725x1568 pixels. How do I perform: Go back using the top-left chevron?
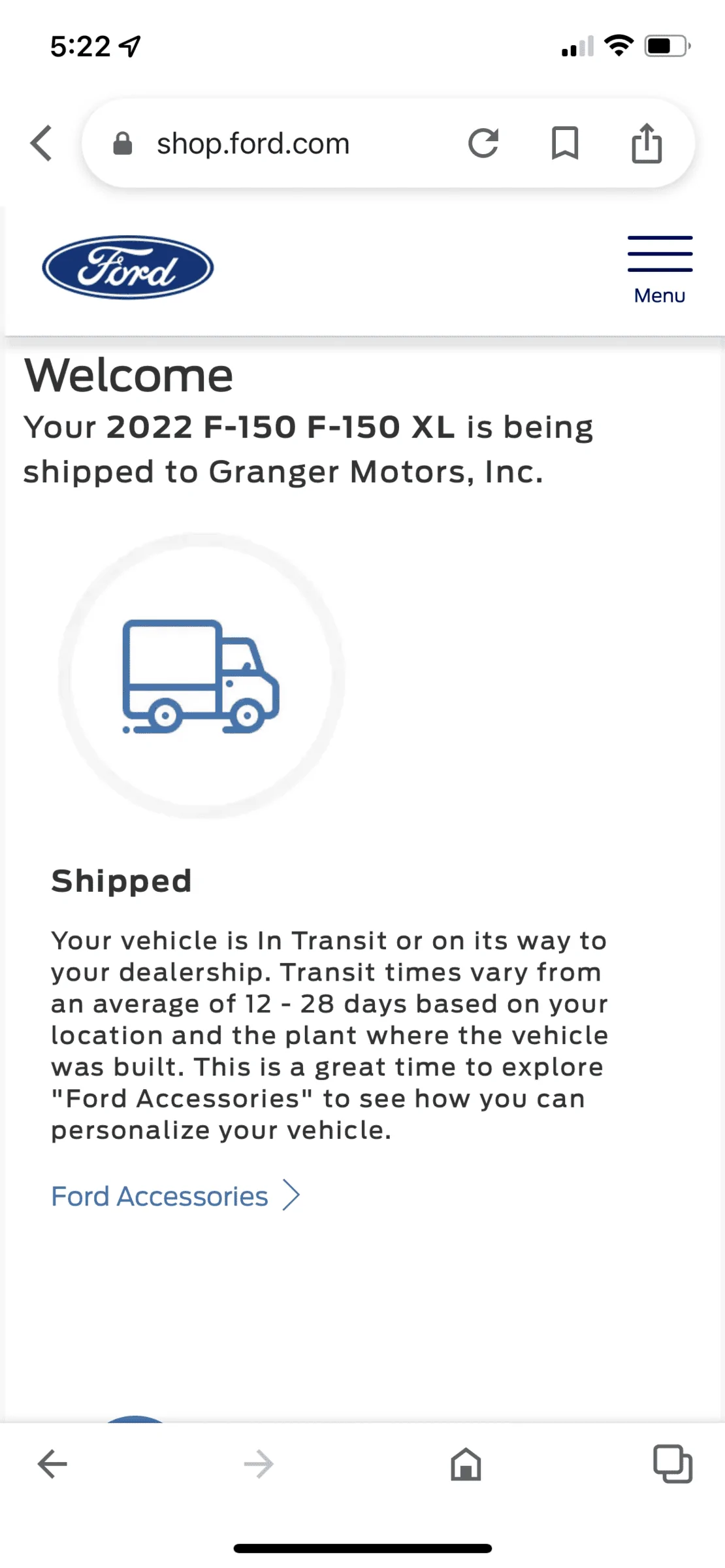[x=41, y=143]
